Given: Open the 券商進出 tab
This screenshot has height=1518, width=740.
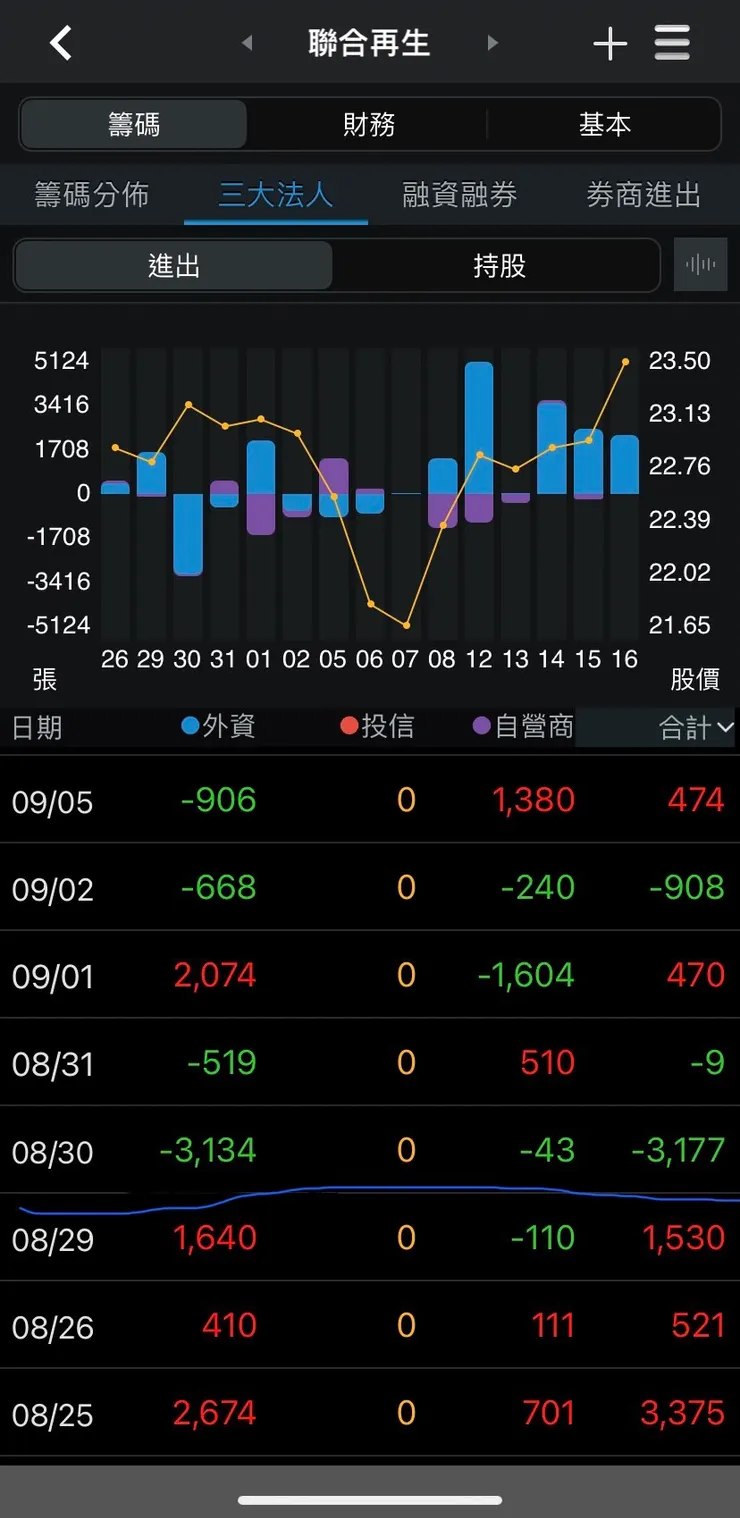Looking at the screenshot, I should pos(644,195).
